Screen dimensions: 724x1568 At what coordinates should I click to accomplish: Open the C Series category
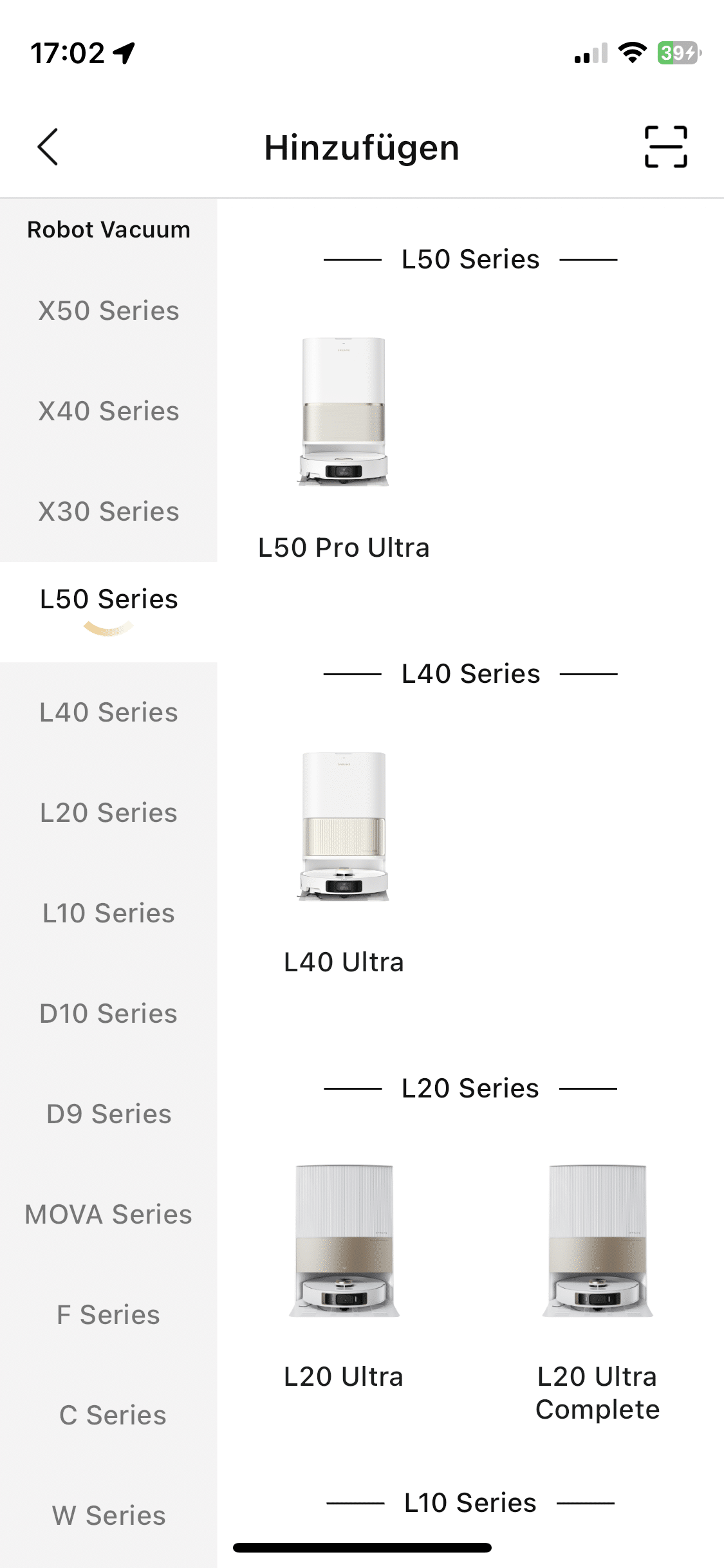click(112, 1415)
